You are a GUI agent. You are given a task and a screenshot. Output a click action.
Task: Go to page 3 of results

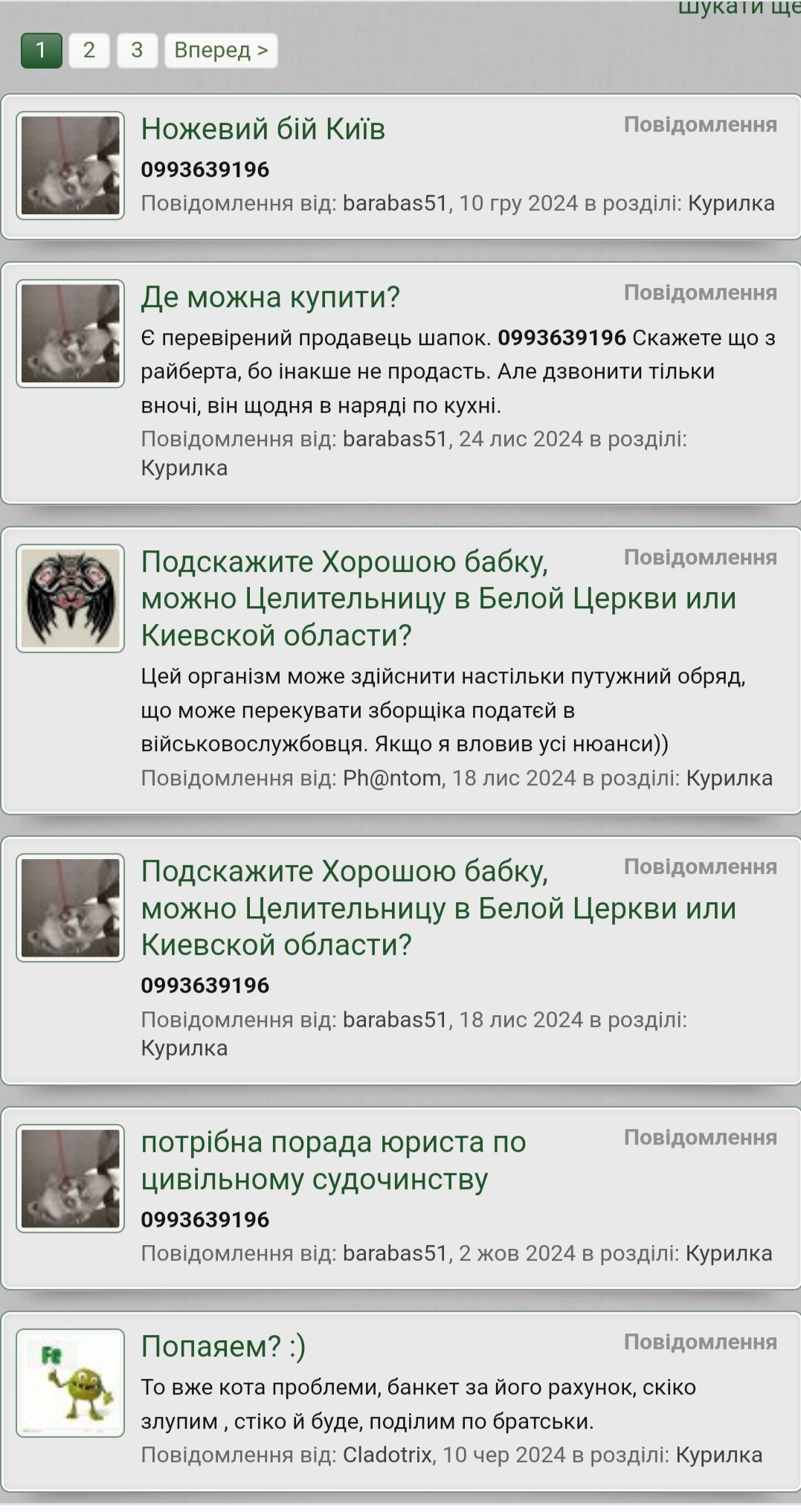tap(137, 51)
